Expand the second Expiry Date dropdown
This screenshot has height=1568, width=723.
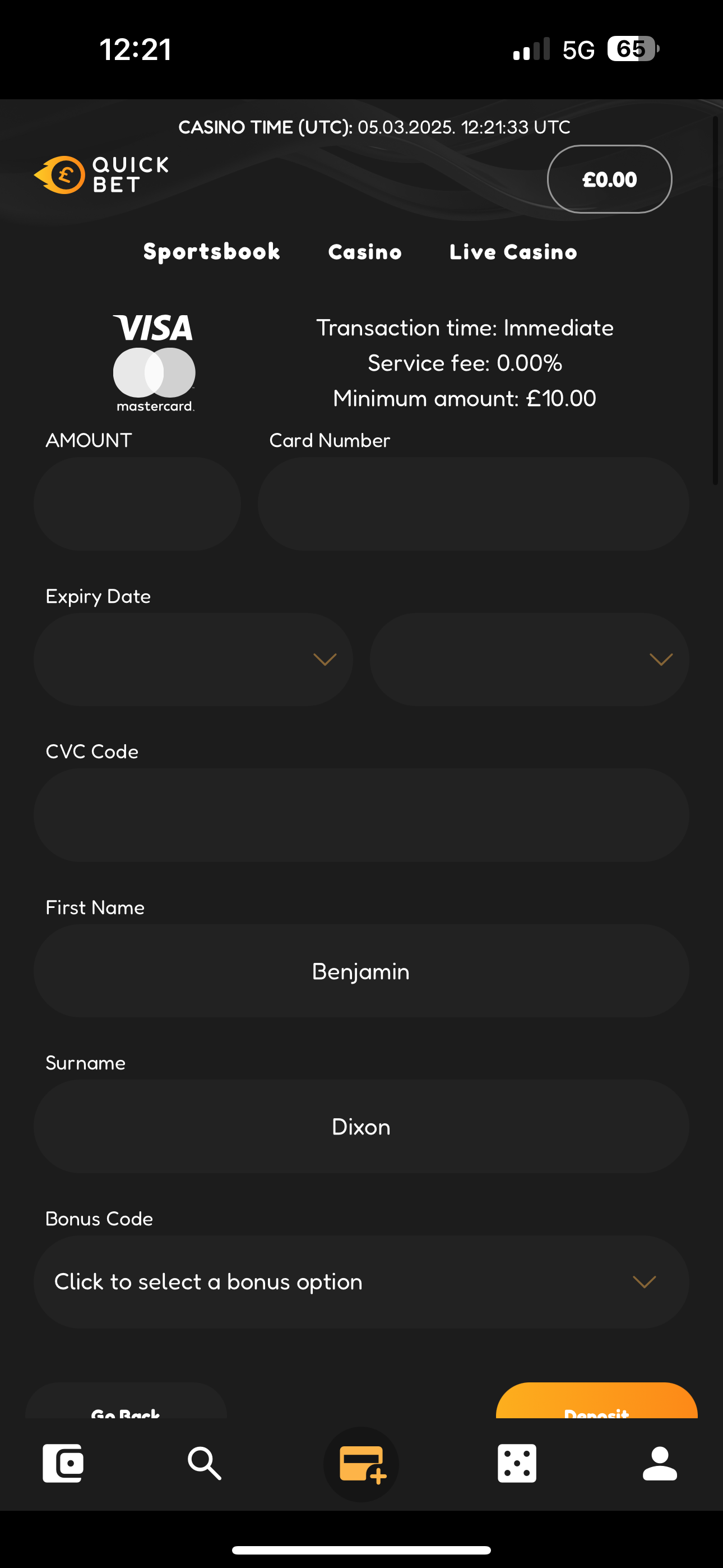(529, 659)
